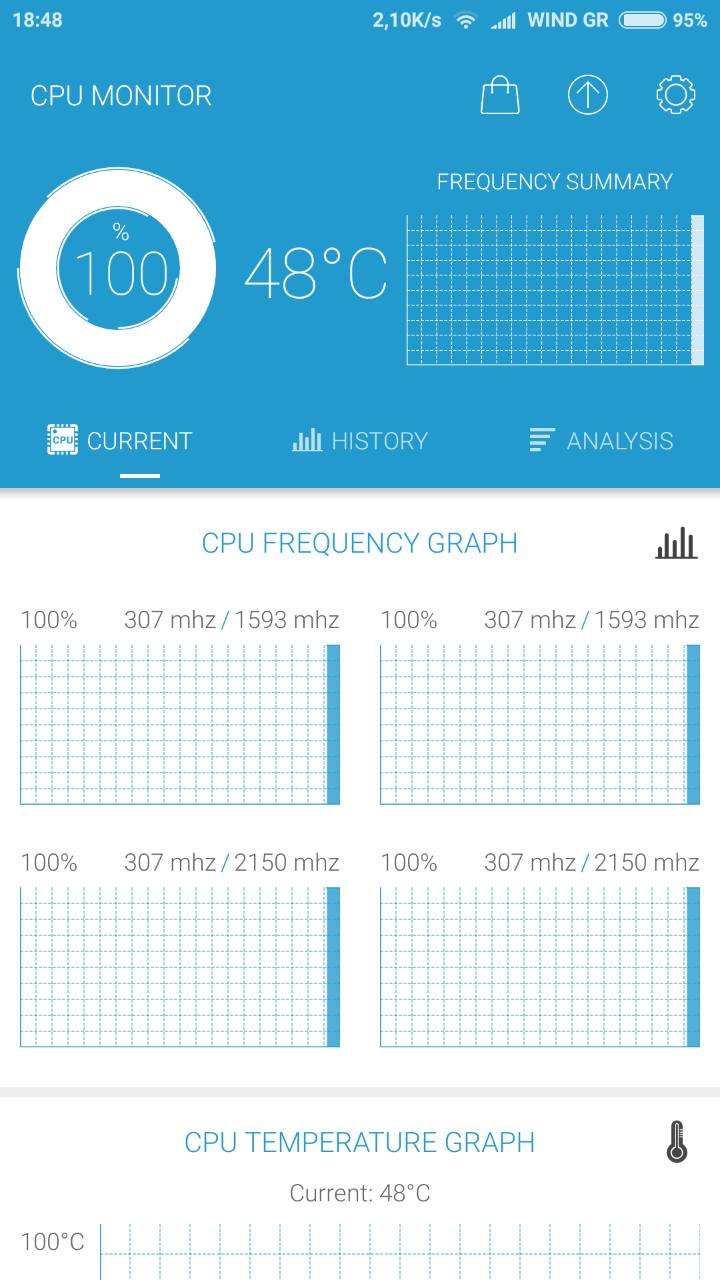Viewport: 720px width, 1280px height.
Task: Select the Current tab
Action: (x=120, y=441)
